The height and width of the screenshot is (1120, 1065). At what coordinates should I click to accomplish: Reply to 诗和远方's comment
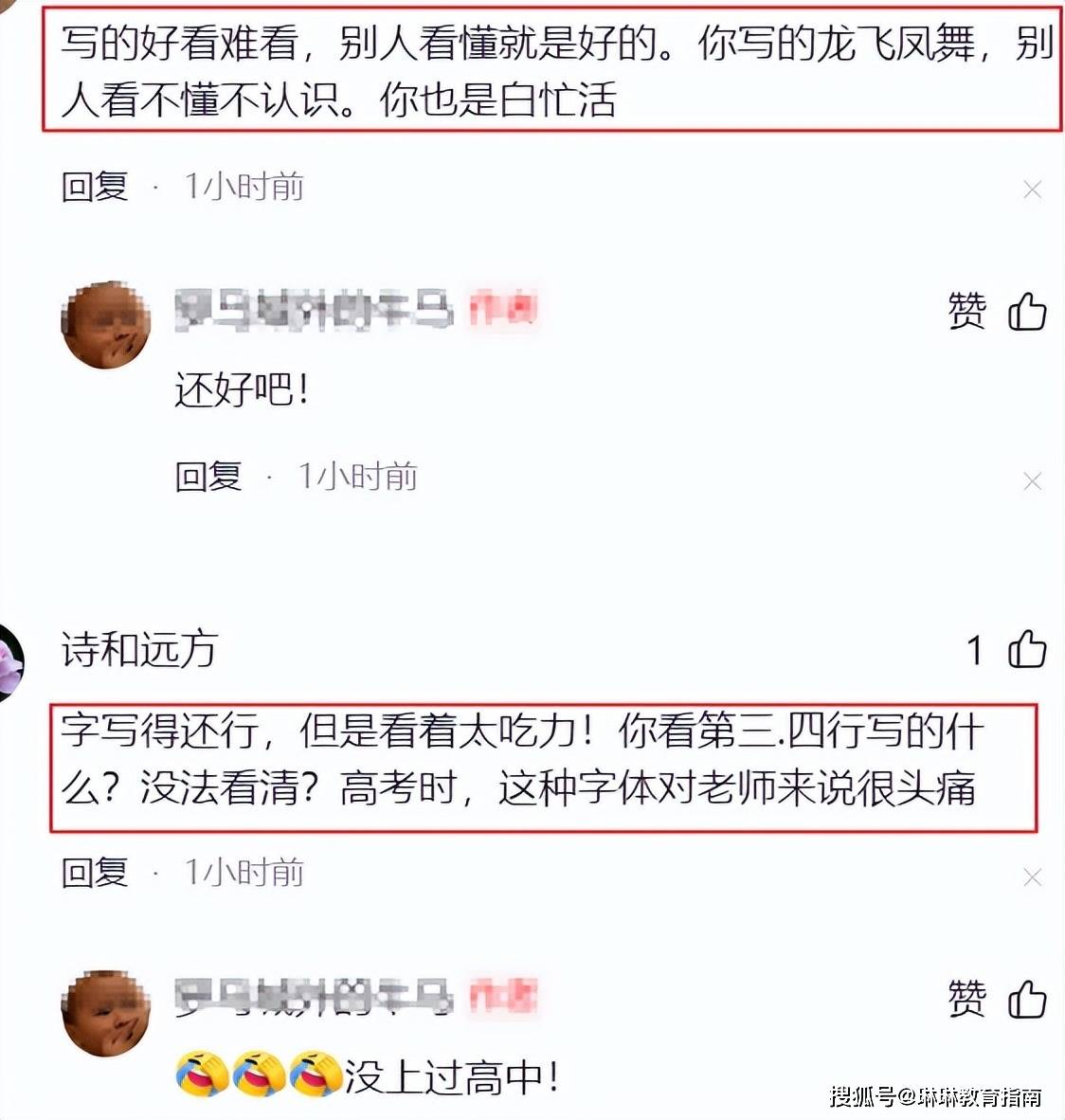tap(95, 873)
